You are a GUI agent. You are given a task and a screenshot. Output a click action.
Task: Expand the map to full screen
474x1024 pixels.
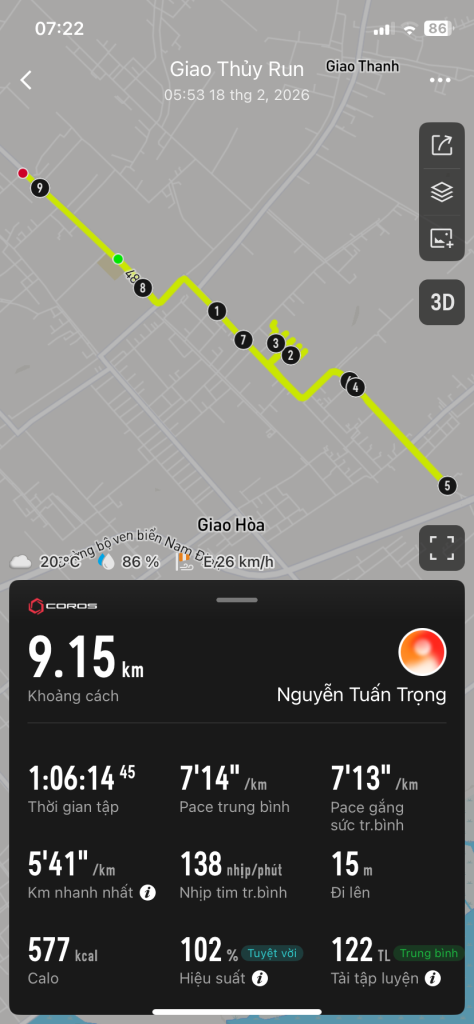pos(442,548)
